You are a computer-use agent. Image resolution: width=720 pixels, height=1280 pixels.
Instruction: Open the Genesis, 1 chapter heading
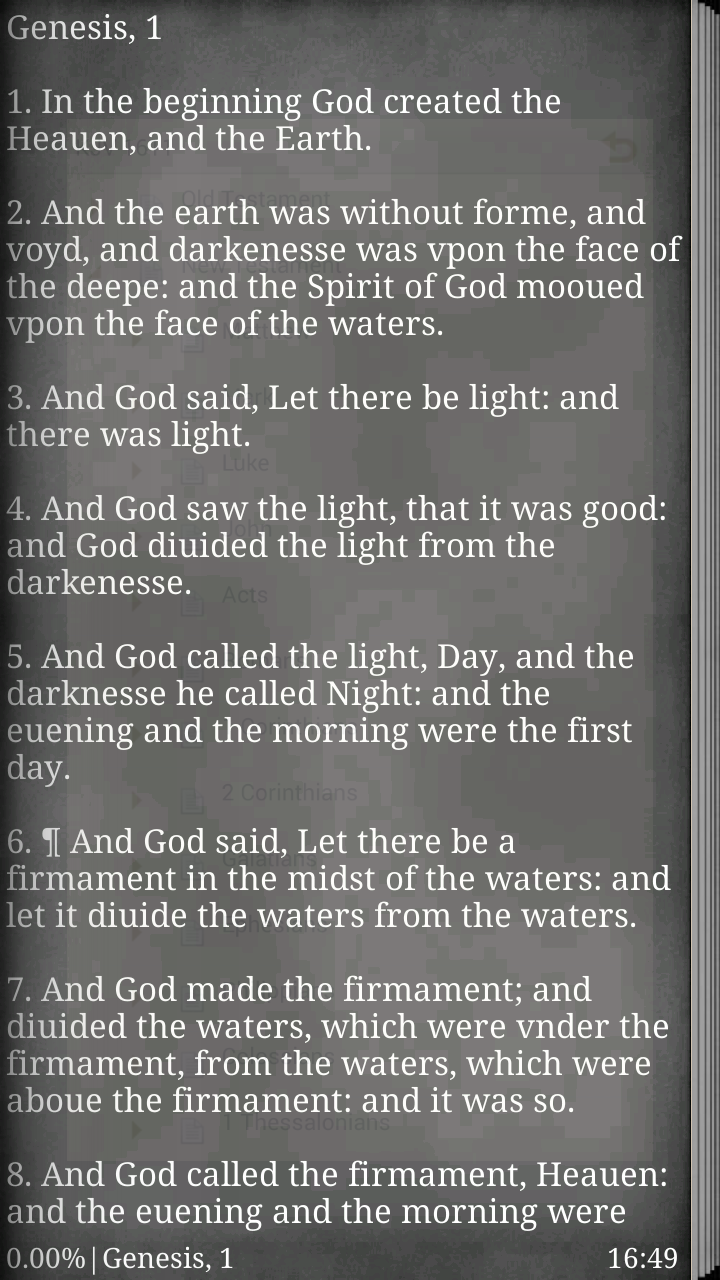tap(84, 27)
